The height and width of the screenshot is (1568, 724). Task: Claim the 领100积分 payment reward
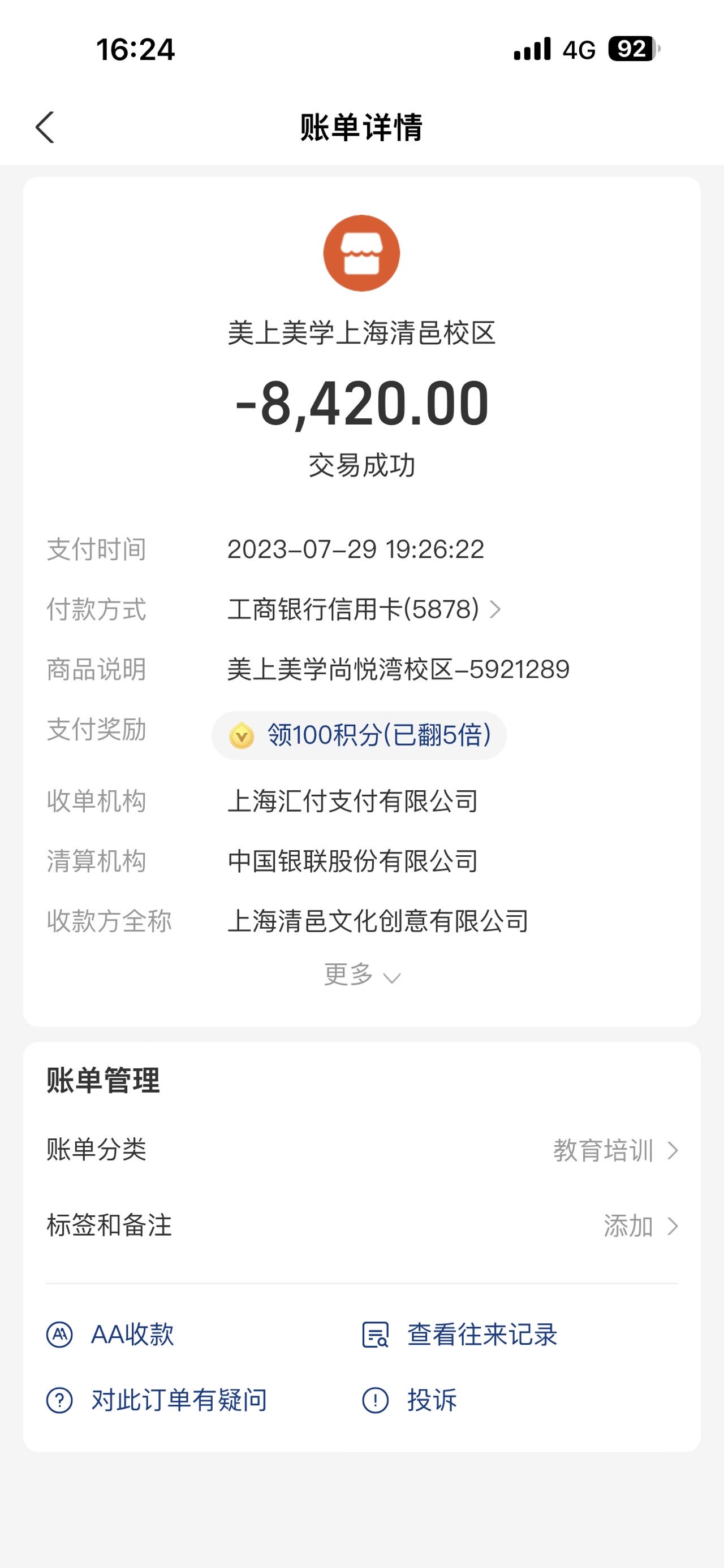359,735
